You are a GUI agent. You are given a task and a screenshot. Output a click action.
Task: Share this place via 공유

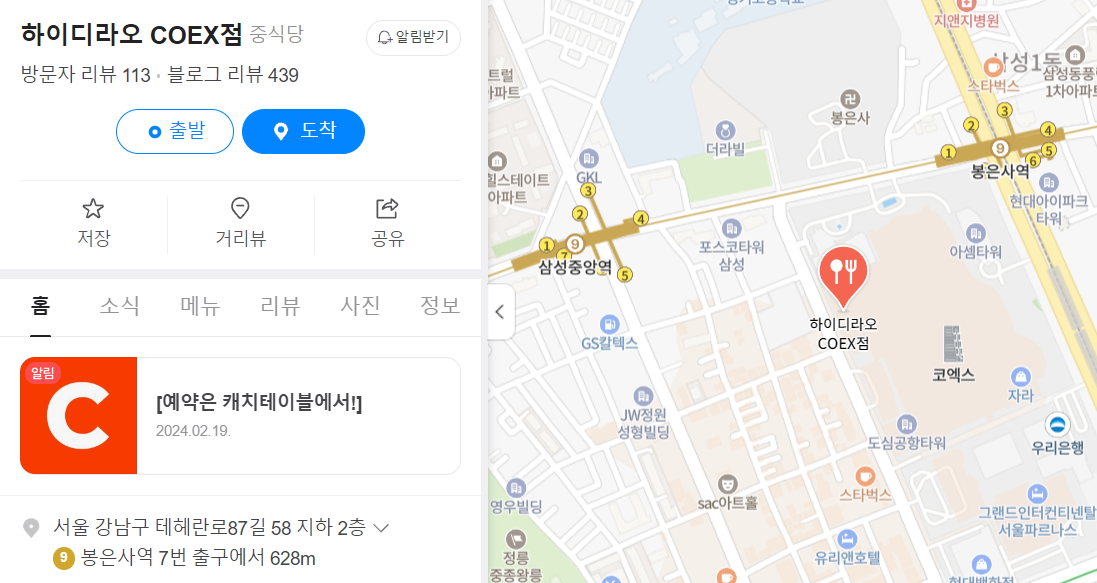pos(387,222)
